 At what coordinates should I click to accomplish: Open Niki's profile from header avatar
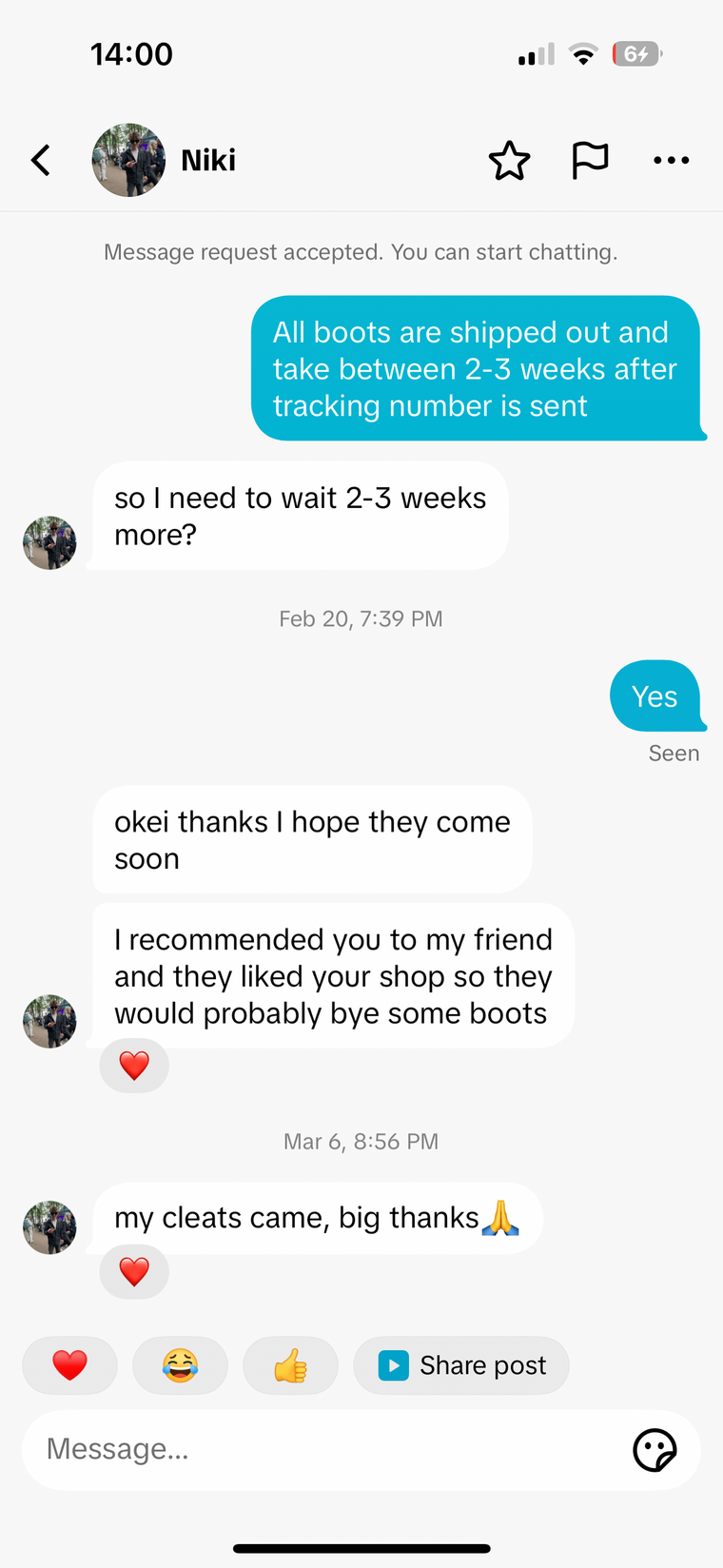pos(128,160)
